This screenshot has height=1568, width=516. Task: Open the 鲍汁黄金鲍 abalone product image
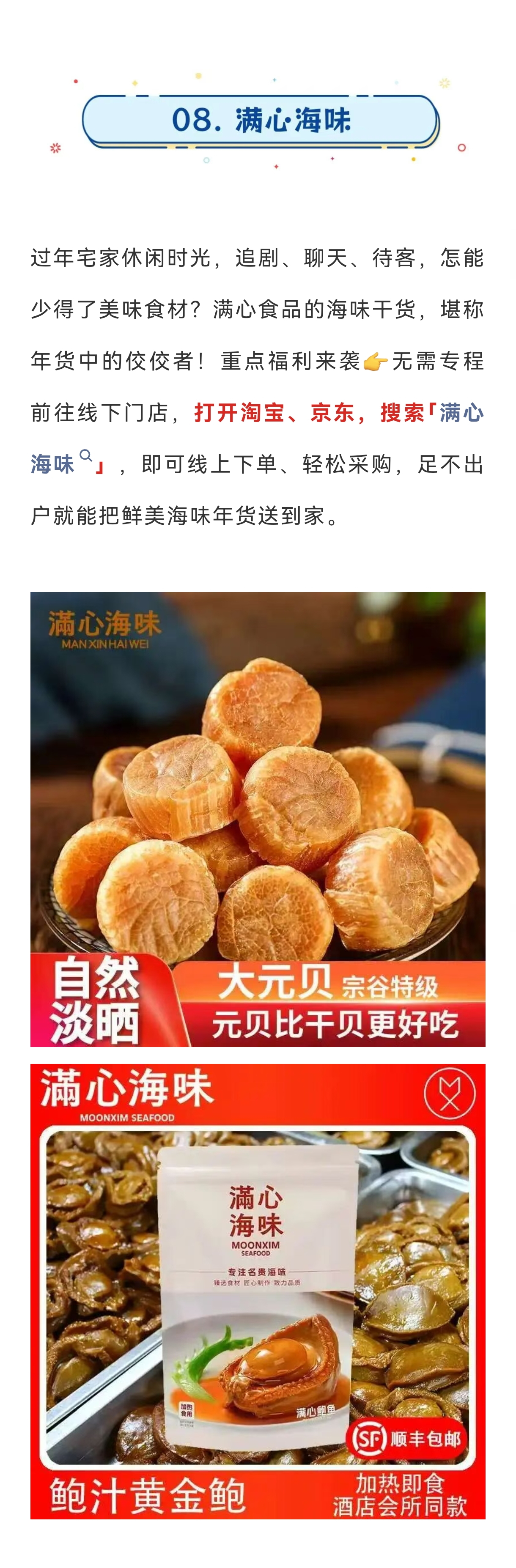coord(258,1291)
